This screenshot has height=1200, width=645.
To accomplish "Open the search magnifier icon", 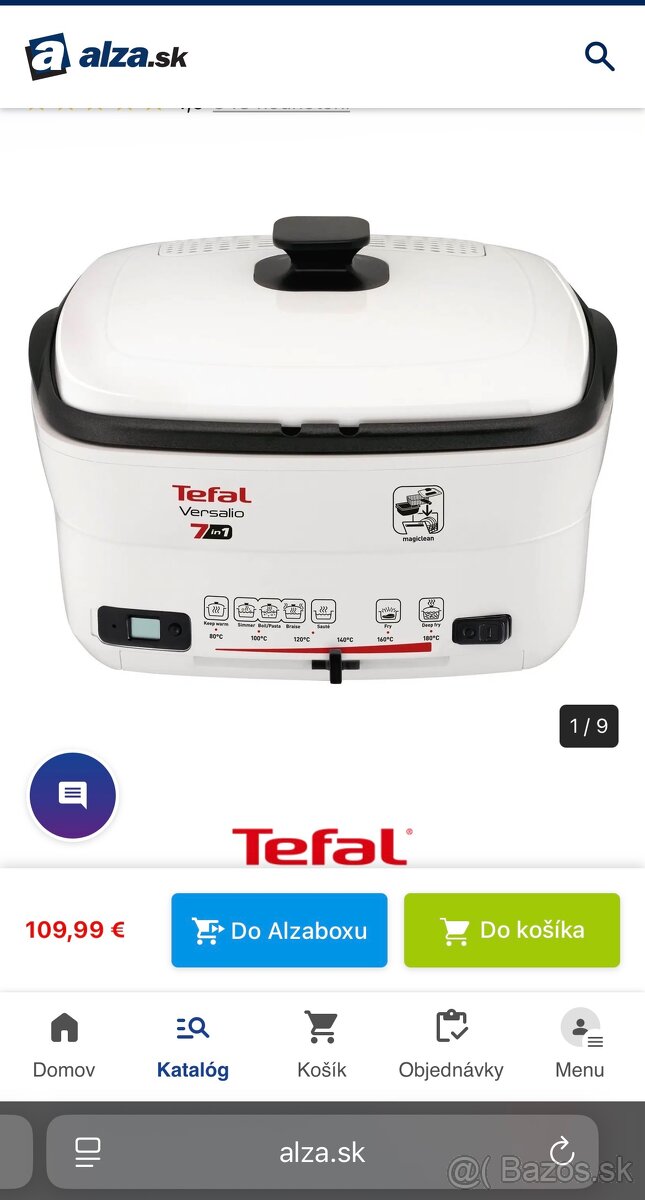I will pos(599,56).
